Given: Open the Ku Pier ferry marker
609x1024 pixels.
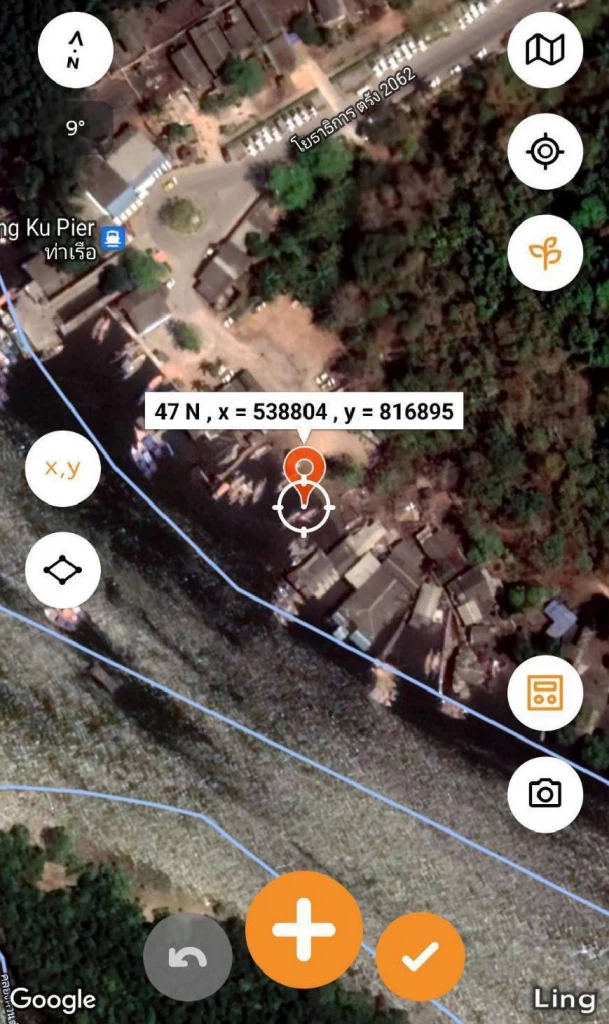Looking at the screenshot, I should point(114,238).
